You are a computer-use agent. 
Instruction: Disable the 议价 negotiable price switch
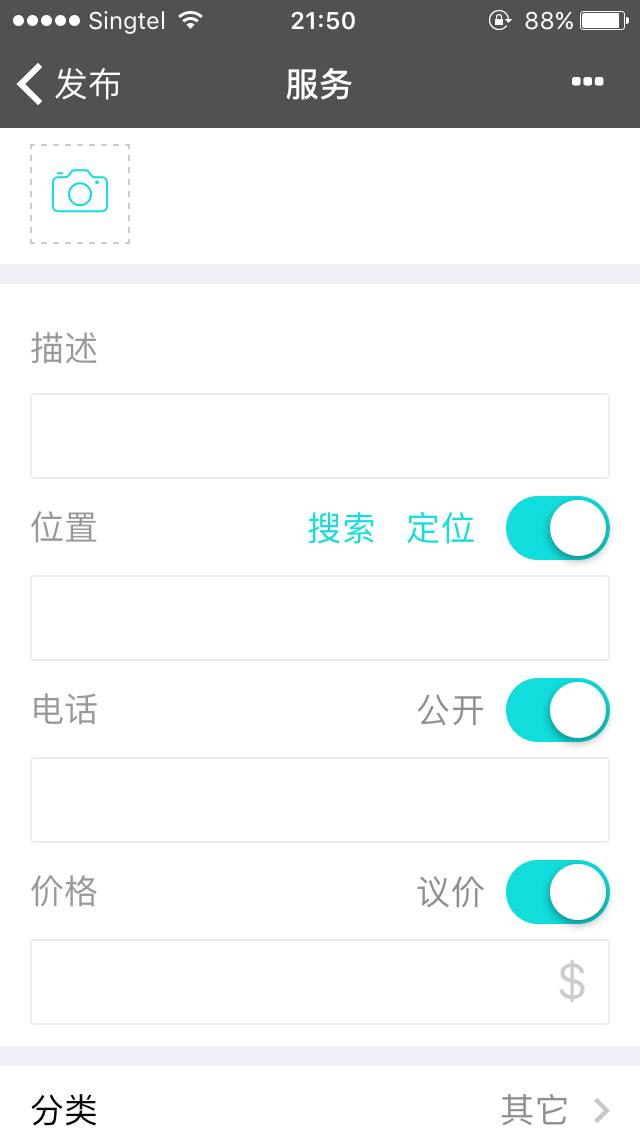(x=557, y=892)
